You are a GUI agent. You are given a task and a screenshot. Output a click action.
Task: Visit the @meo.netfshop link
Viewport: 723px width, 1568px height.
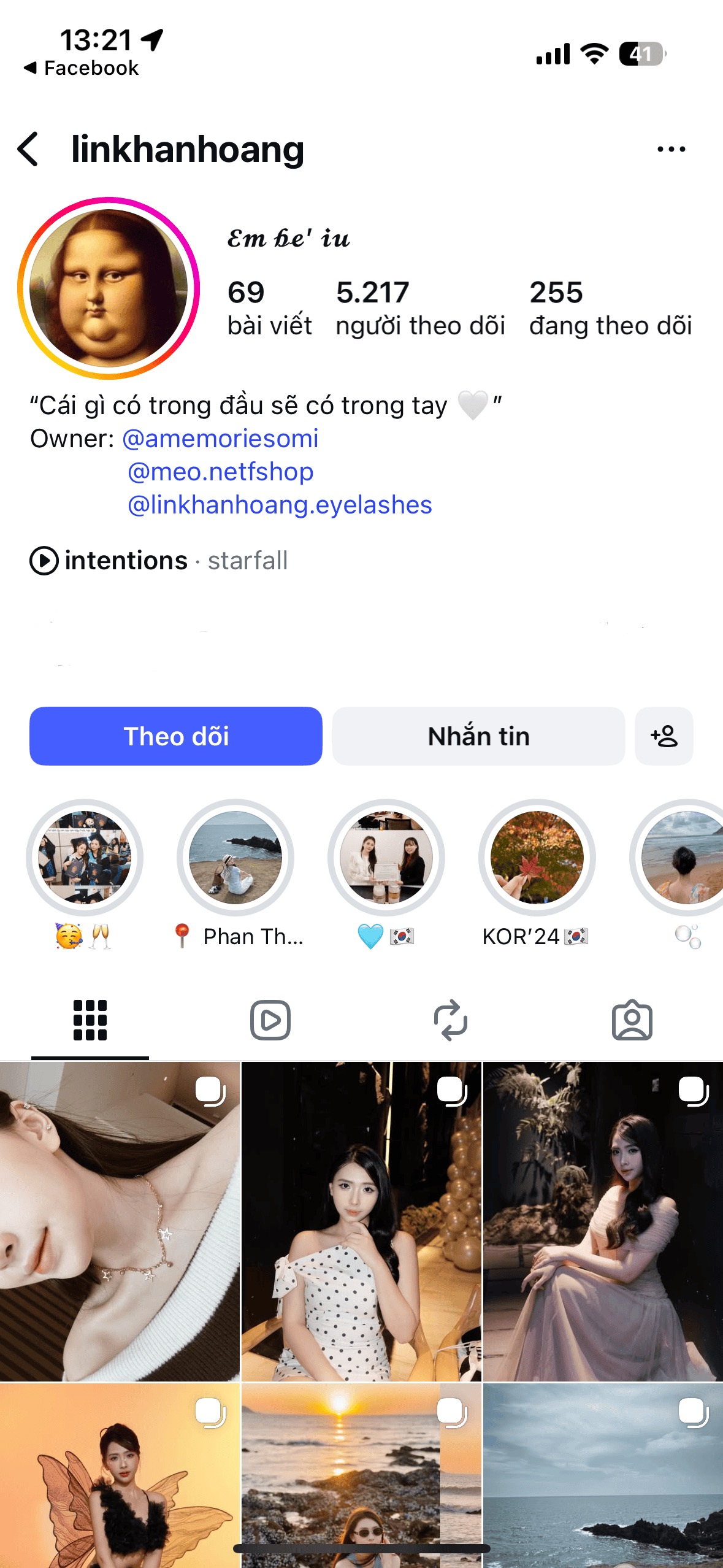coord(220,472)
